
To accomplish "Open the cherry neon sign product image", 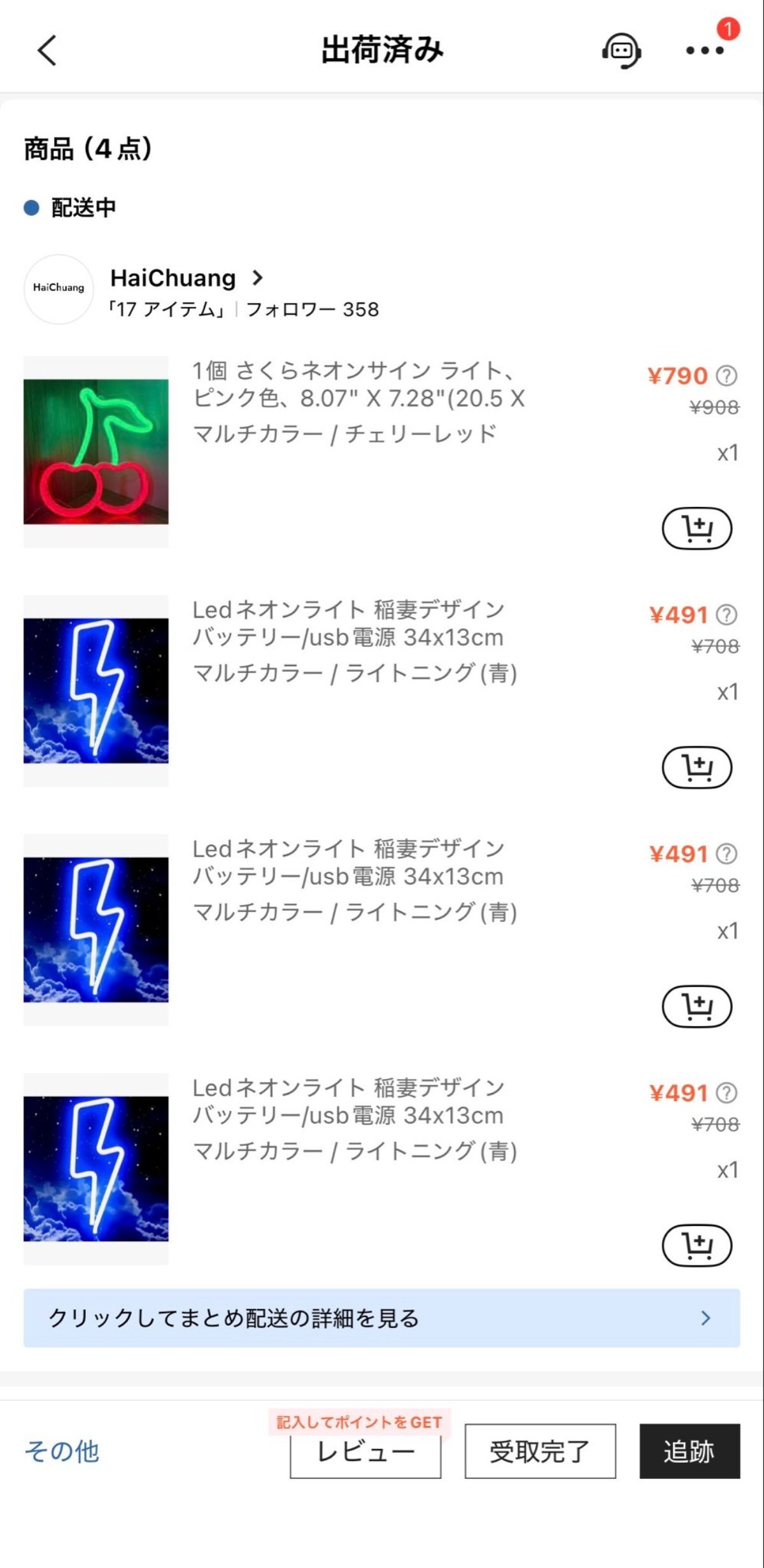I will (x=96, y=452).
